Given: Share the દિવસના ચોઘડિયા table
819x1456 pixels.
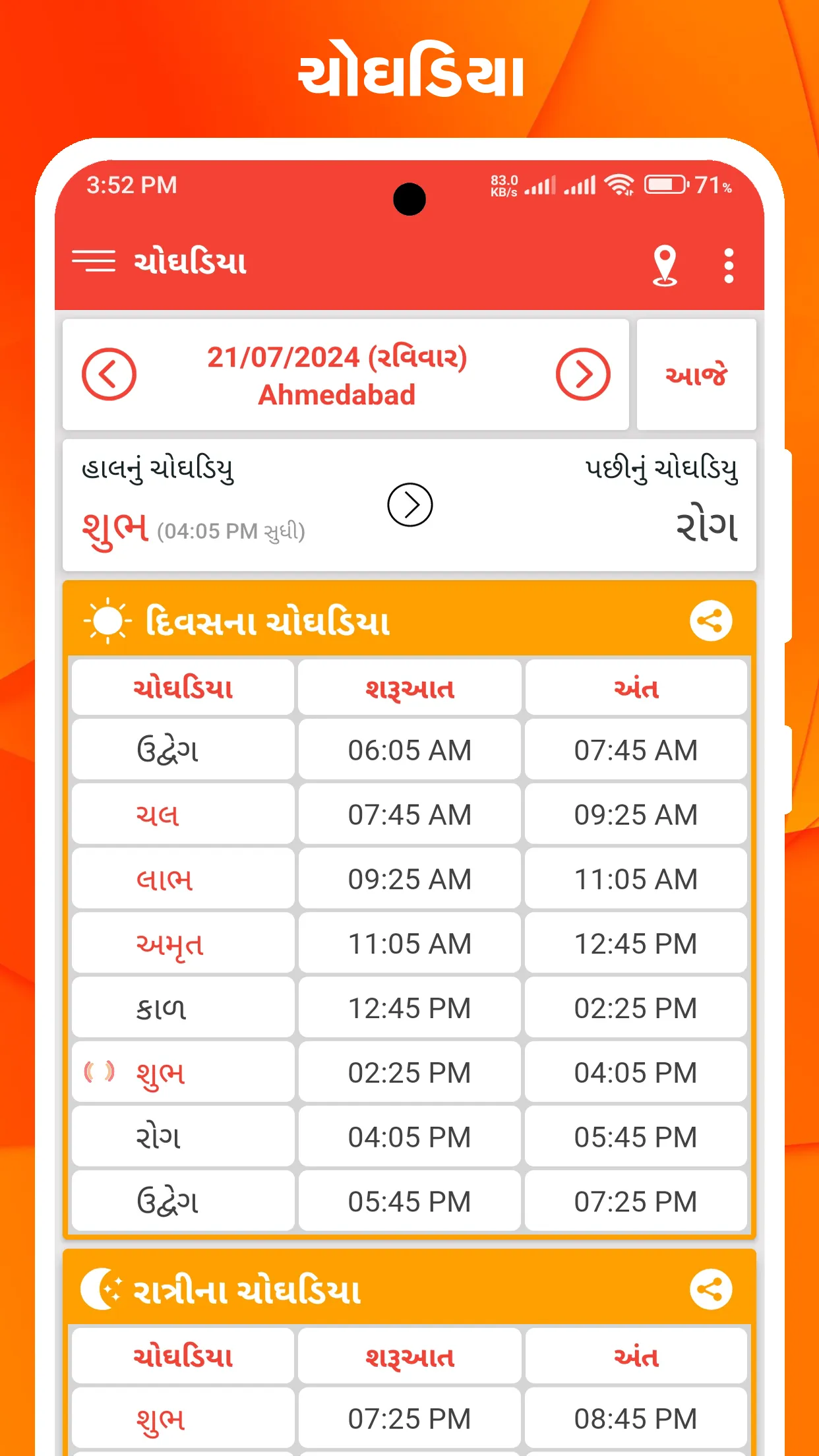Looking at the screenshot, I should point(711,621).
